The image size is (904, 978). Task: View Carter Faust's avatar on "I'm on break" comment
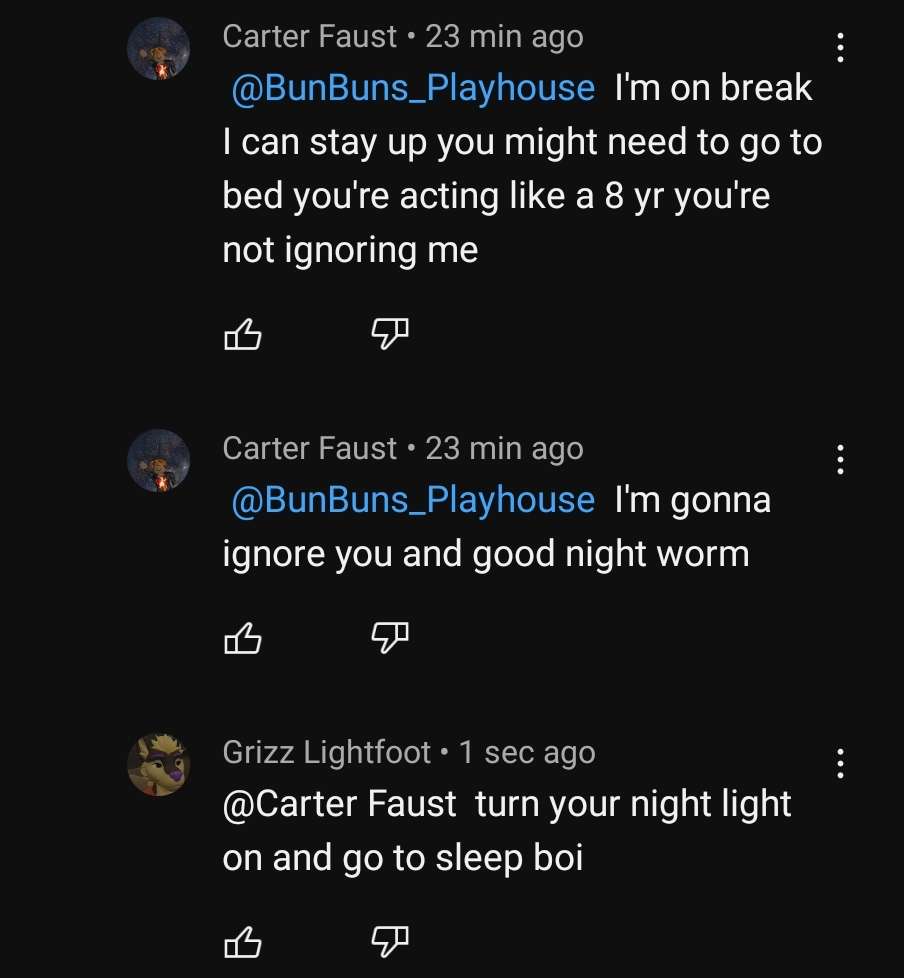(x=159, y=48)
